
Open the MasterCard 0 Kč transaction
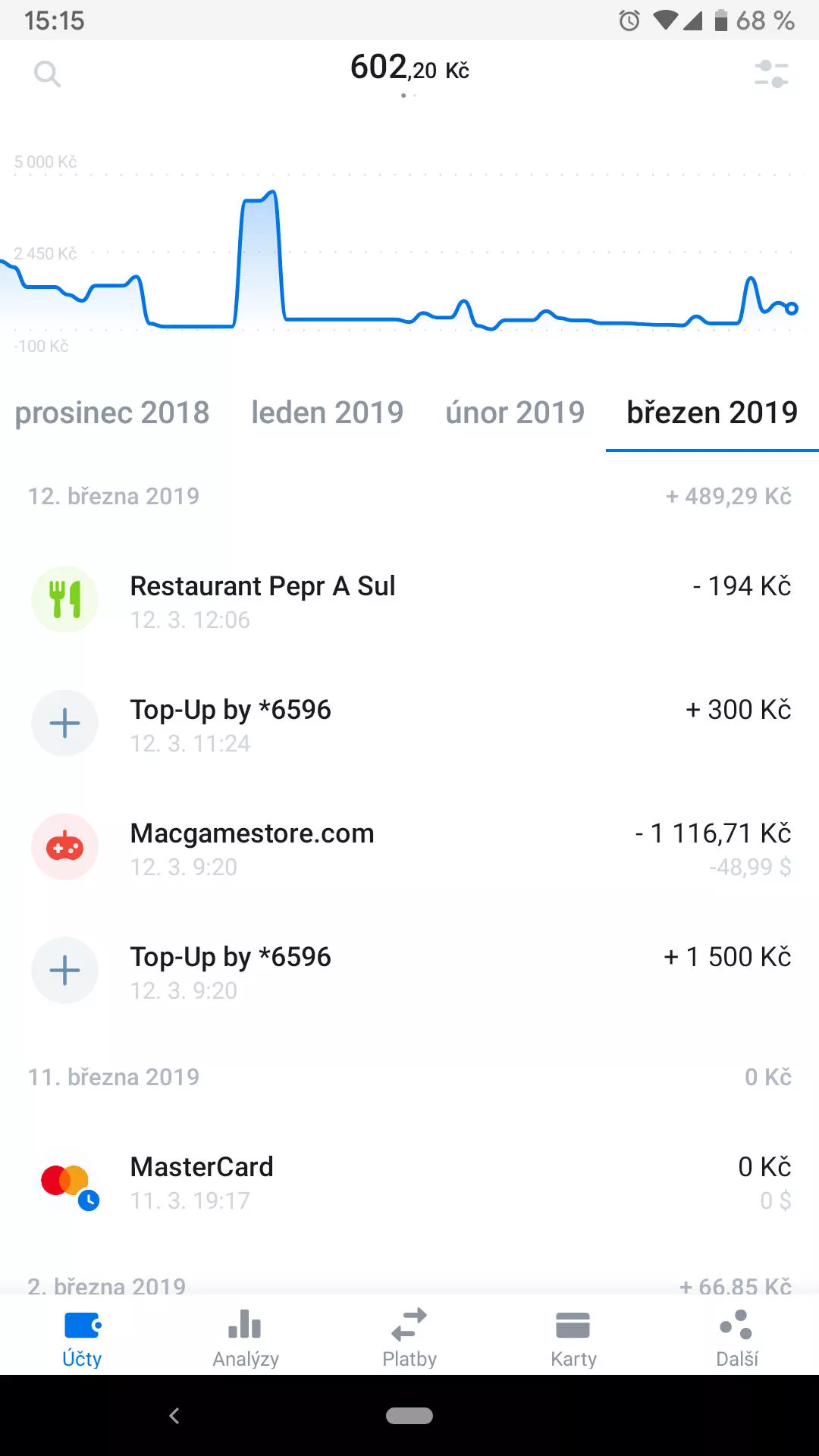(x=409, y=1181)
